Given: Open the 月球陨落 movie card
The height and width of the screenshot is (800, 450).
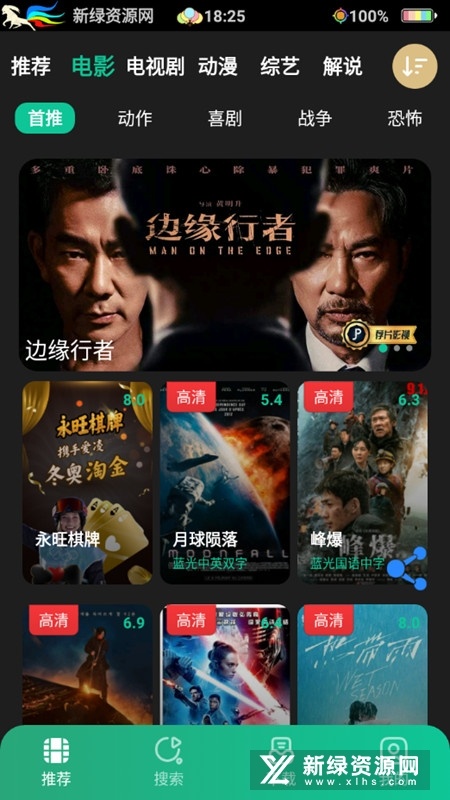Looking at the screenshot, I should pos(225,483).
